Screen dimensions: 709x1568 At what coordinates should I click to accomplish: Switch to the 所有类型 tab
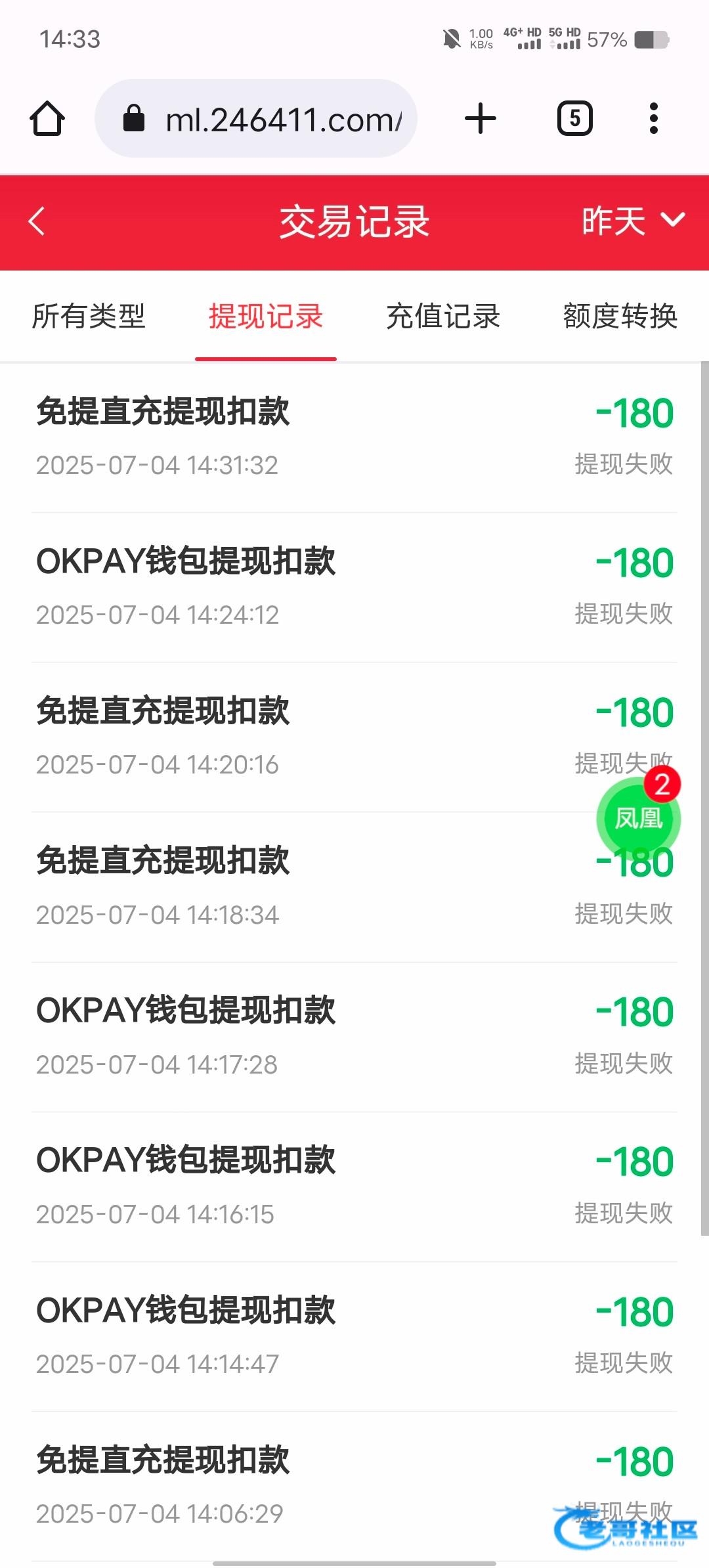tap(89, 316)
